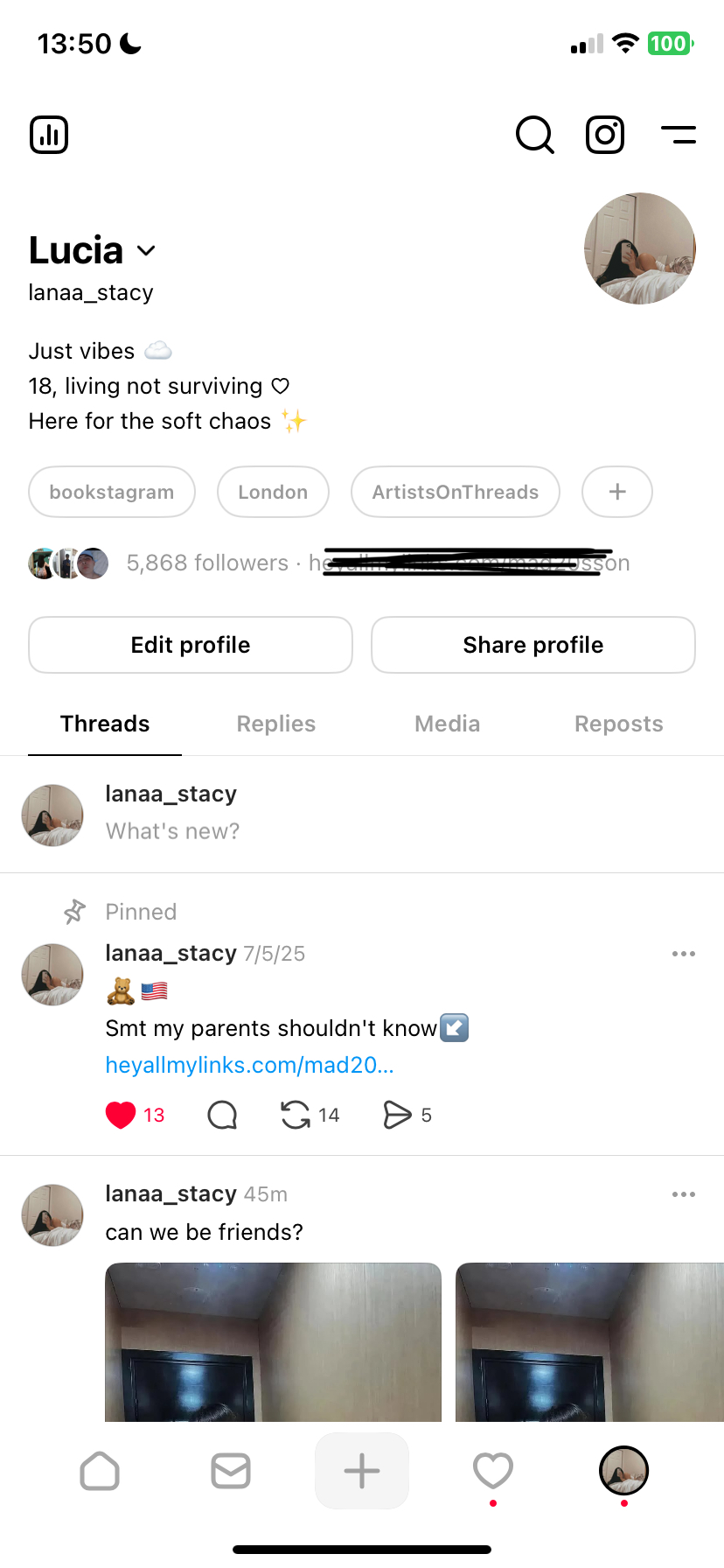Go to the Home feed tab
The image size is (724, 1568).
[100, 1471]
